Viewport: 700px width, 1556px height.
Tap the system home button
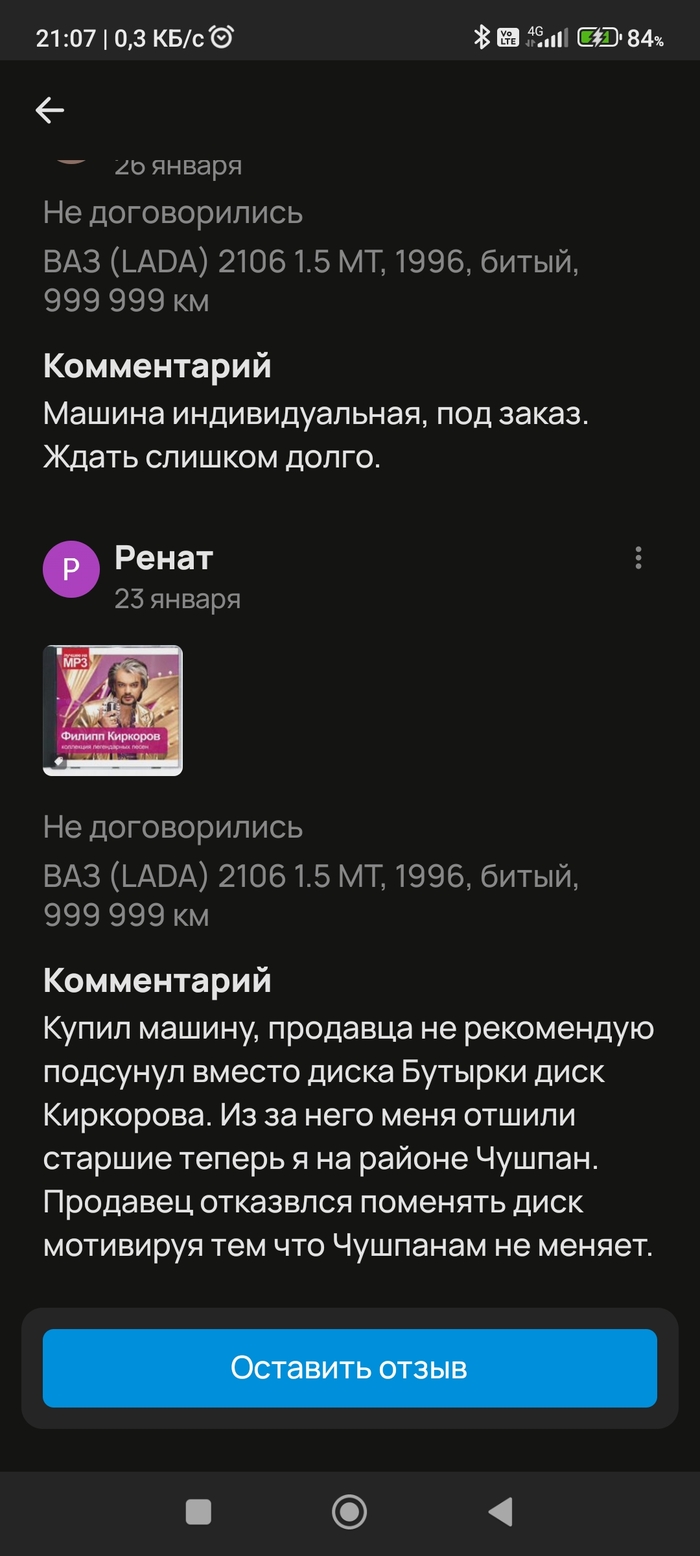pyautogui.click(x=349, y=1512)
